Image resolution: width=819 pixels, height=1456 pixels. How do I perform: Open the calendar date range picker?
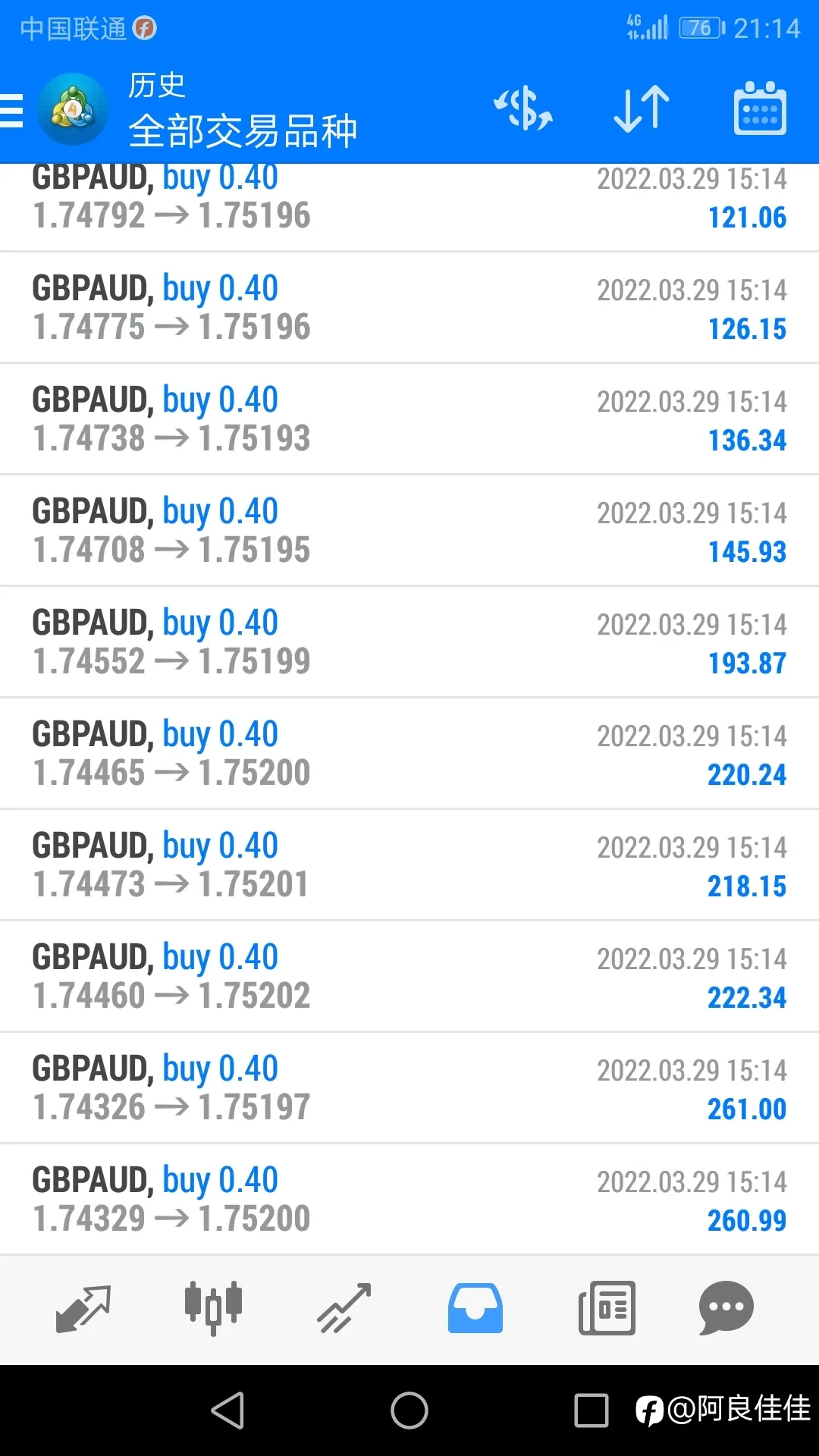pos(760,108)
